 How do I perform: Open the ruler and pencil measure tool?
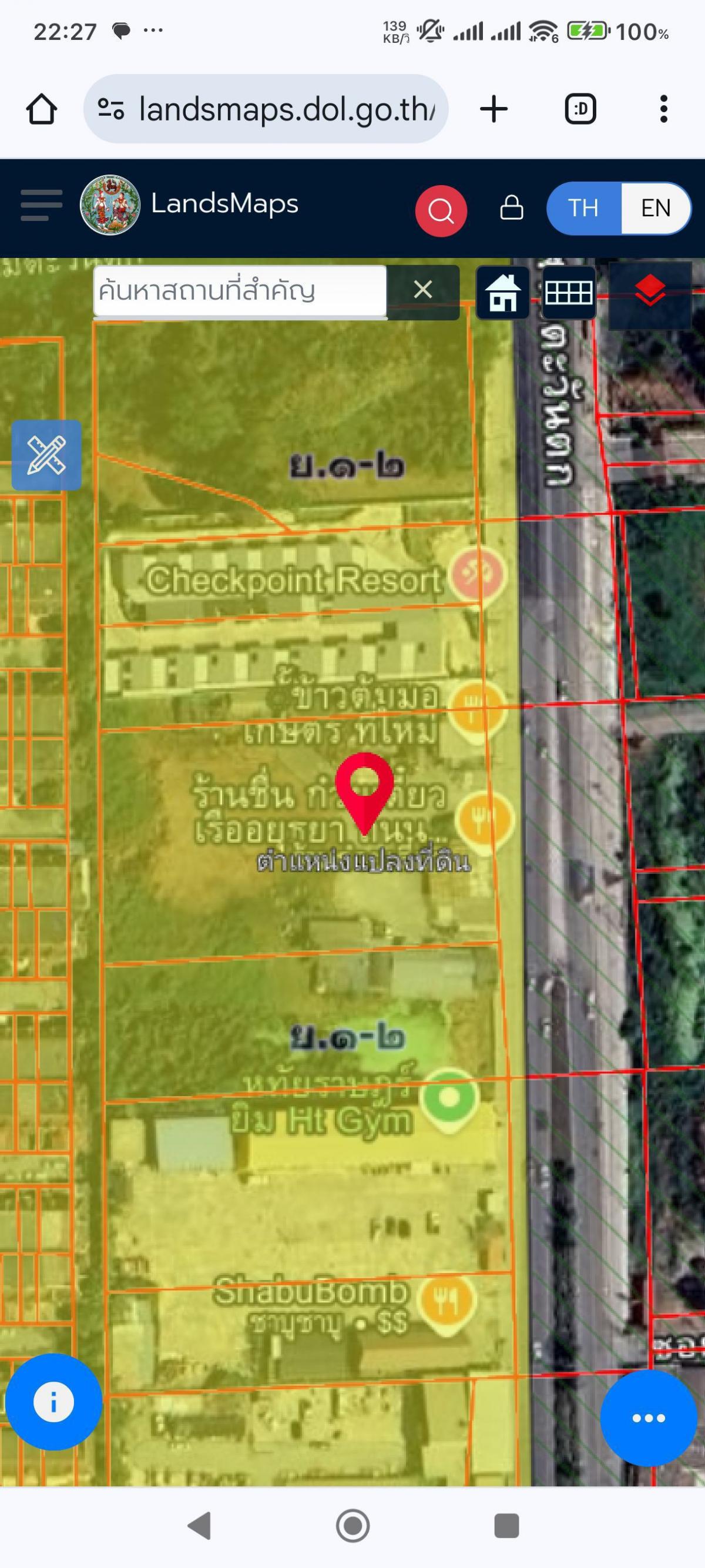click(47, 455)
